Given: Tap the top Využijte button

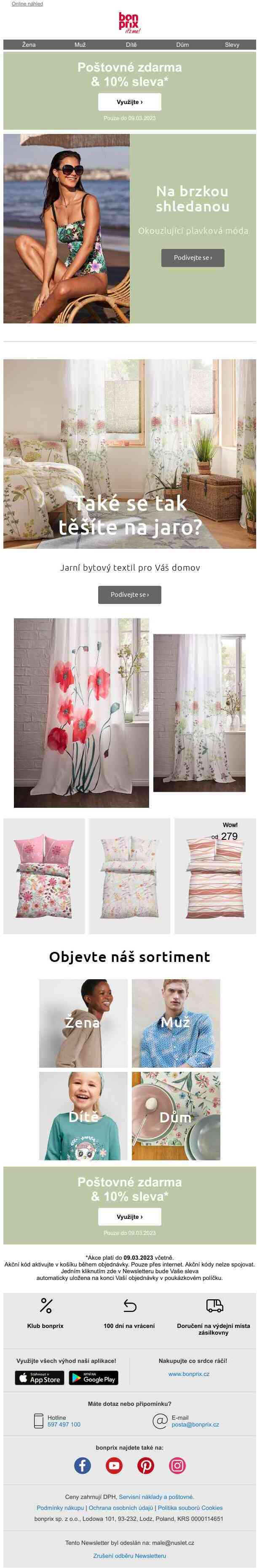Looking at the screenshot, I should point(129,102).
